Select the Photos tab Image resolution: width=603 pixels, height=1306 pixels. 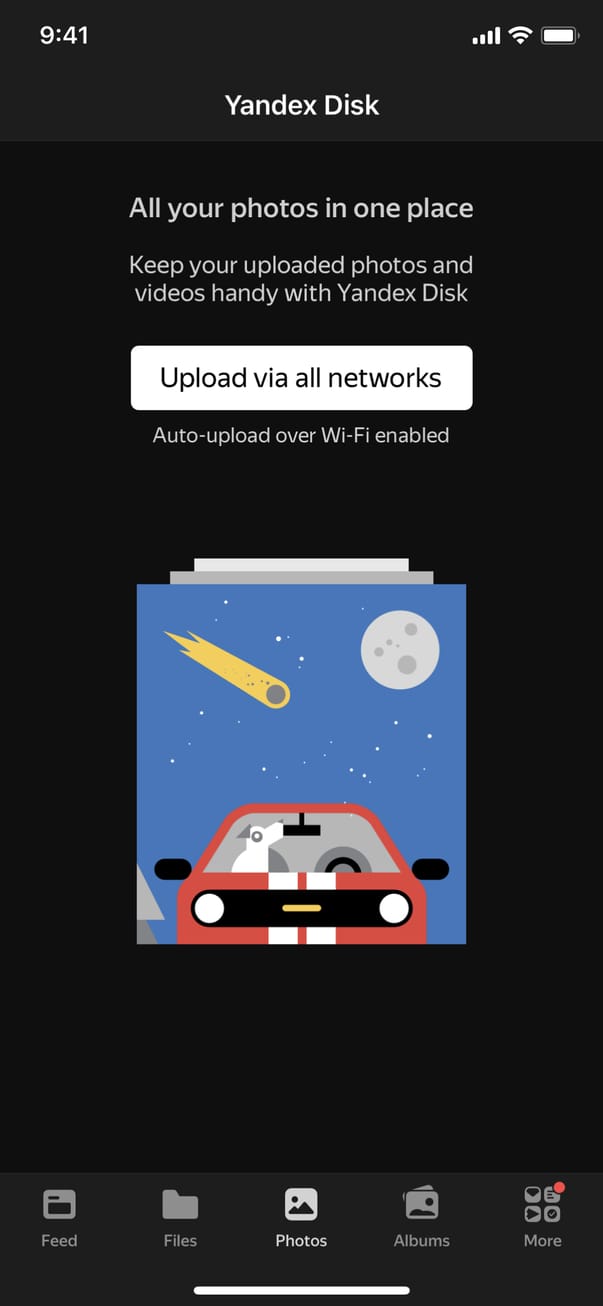click(301, 1216)
